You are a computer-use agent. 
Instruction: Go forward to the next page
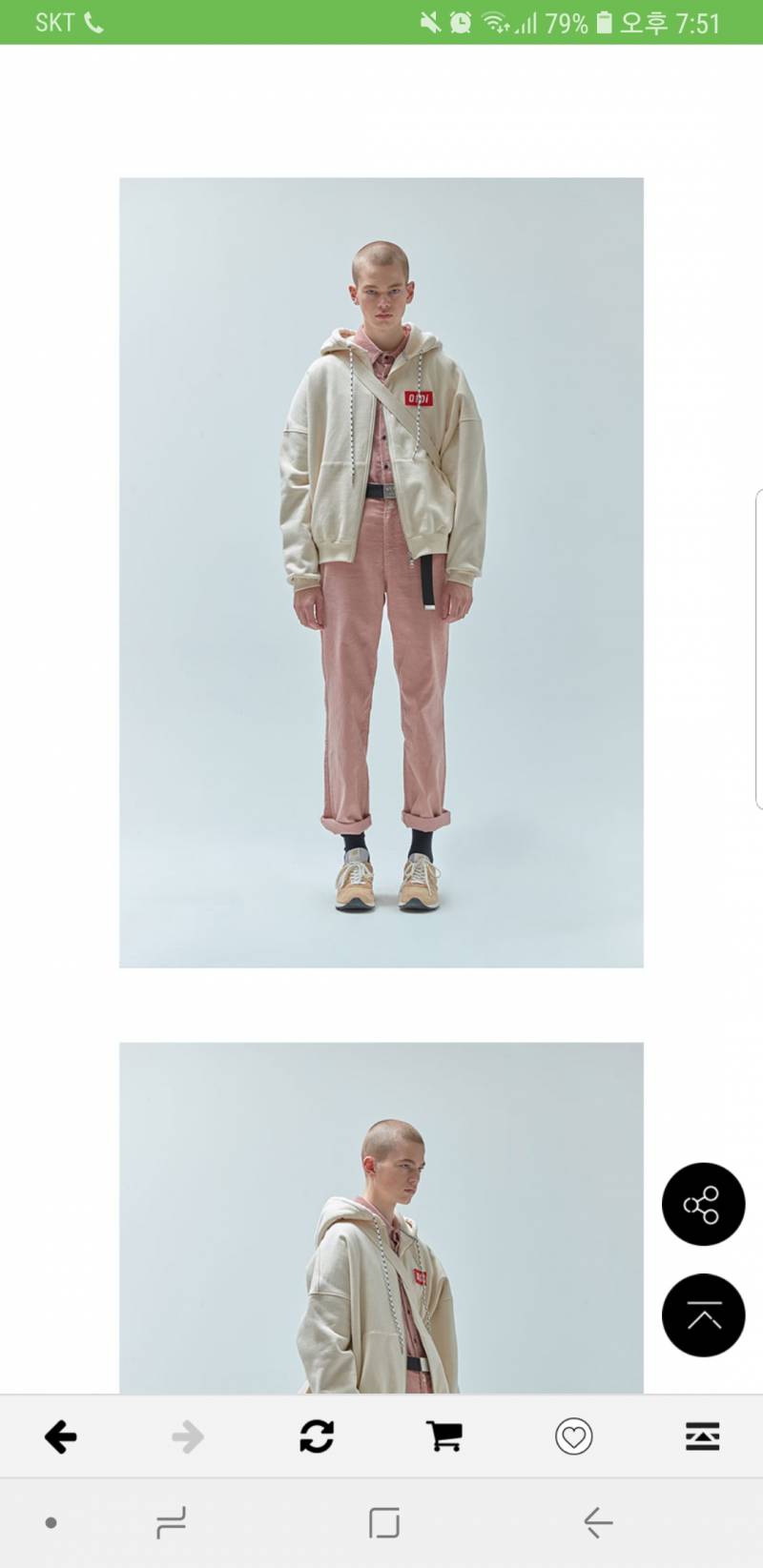[188, 1436]
